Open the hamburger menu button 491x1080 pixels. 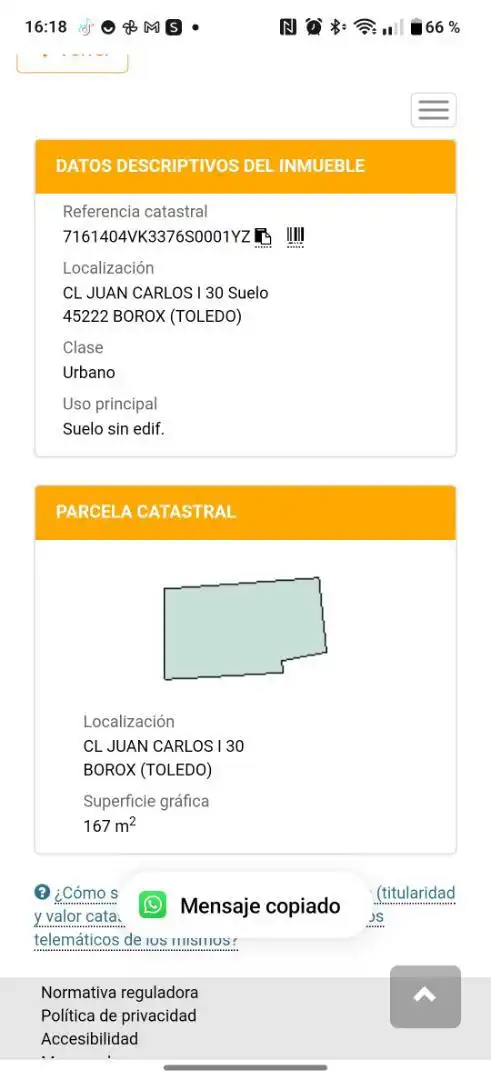pyautogui.click(x=433, y=110)
